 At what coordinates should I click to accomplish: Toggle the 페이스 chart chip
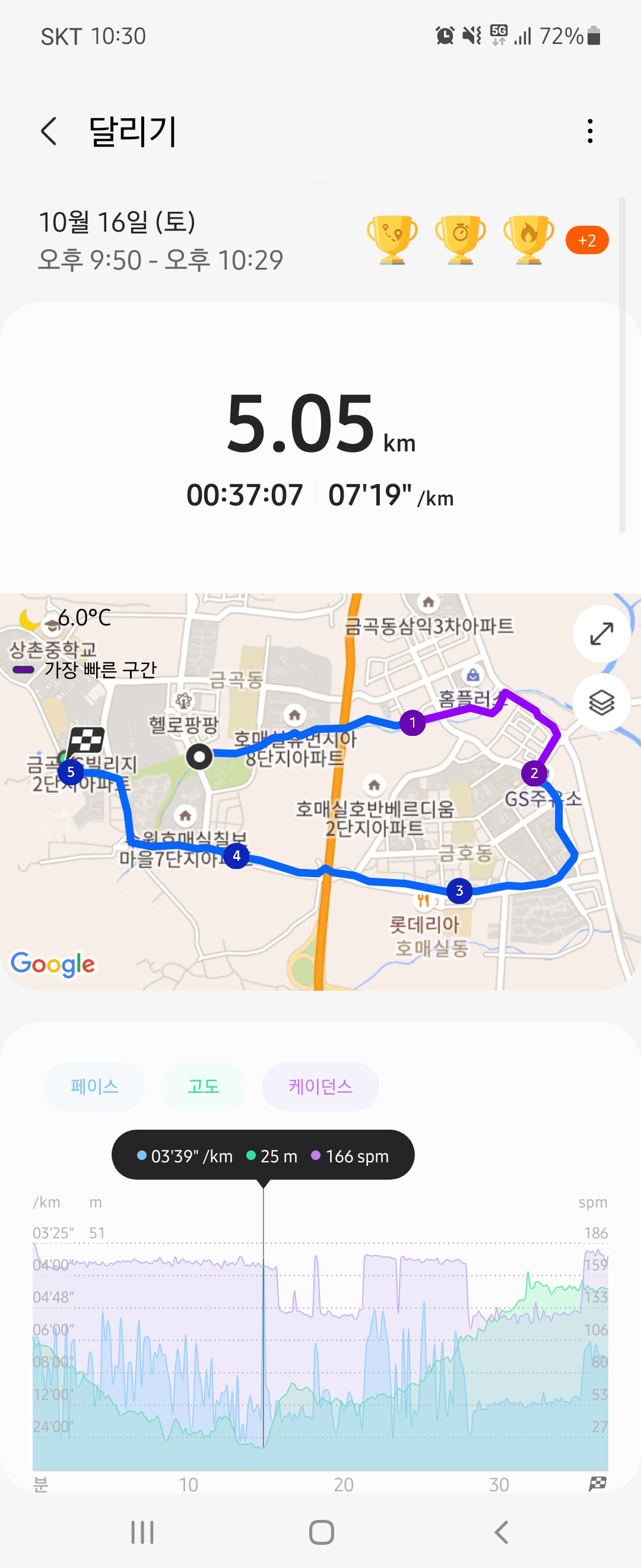pyautogui.click(x=94, y=1086)
